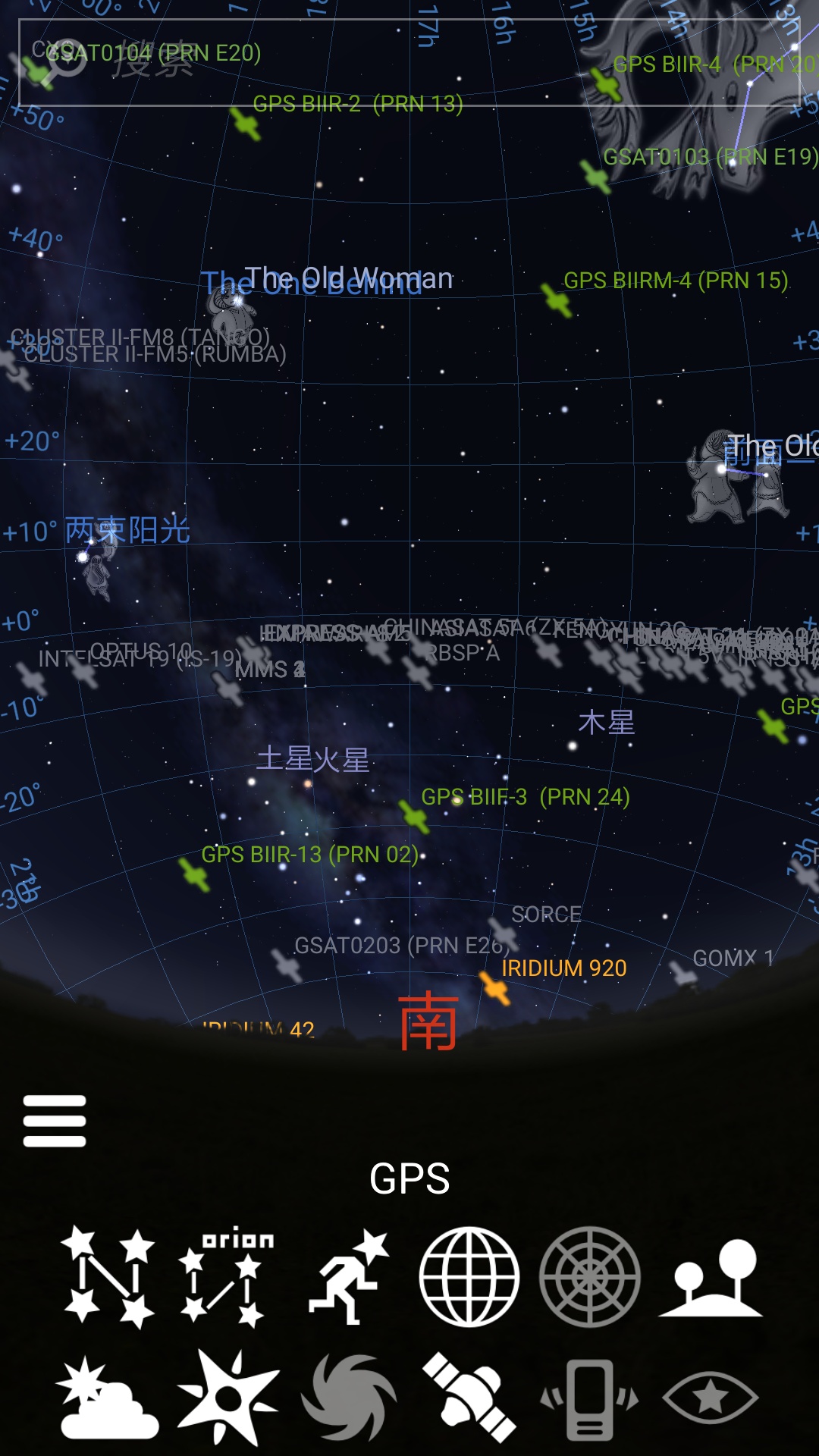This screenshot has height=1456, width=819.
Task: Enable the phone sensor motion mode
Action: tap(590, 1397)
